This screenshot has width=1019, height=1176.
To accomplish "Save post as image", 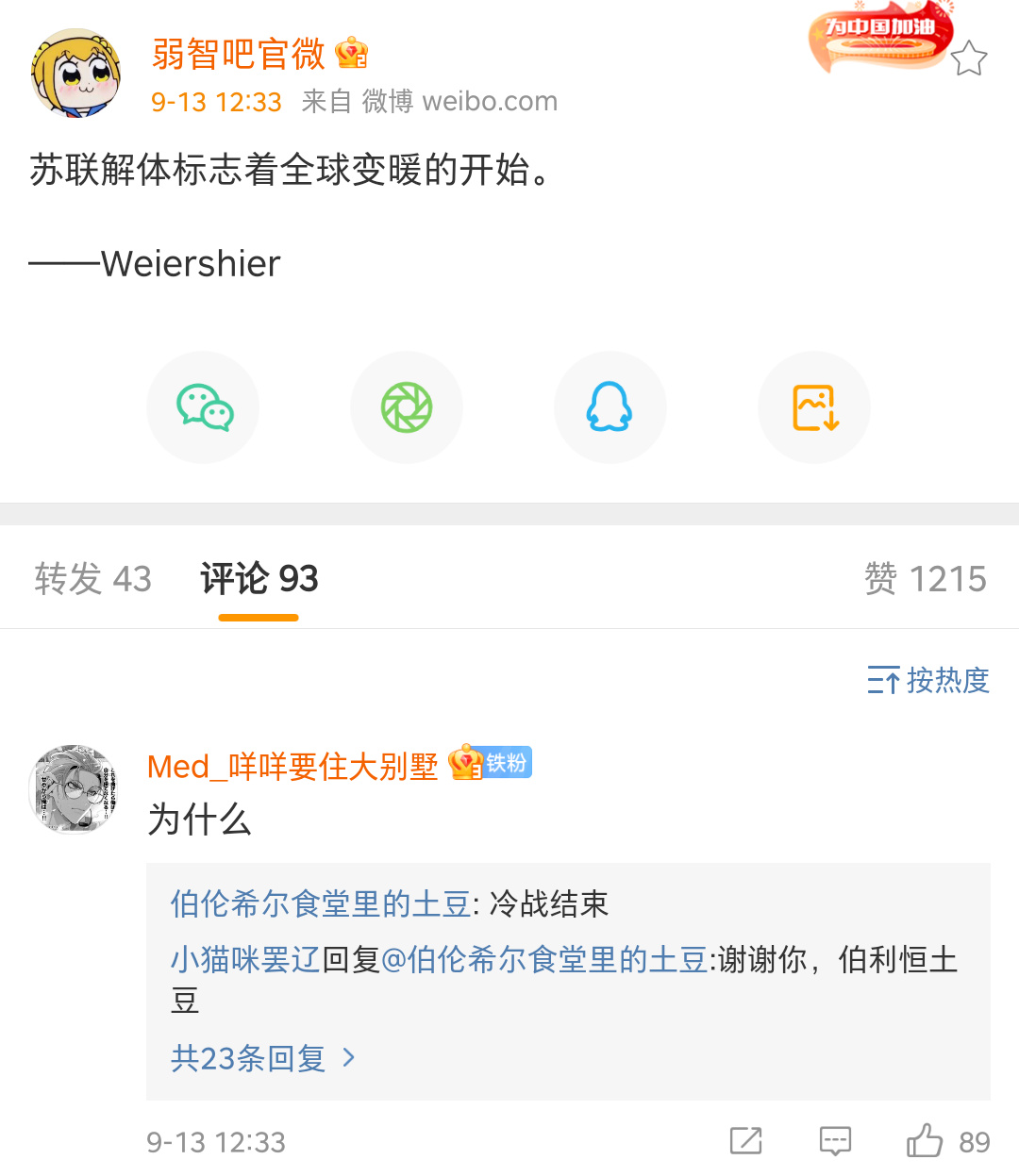I will [814, 407].
